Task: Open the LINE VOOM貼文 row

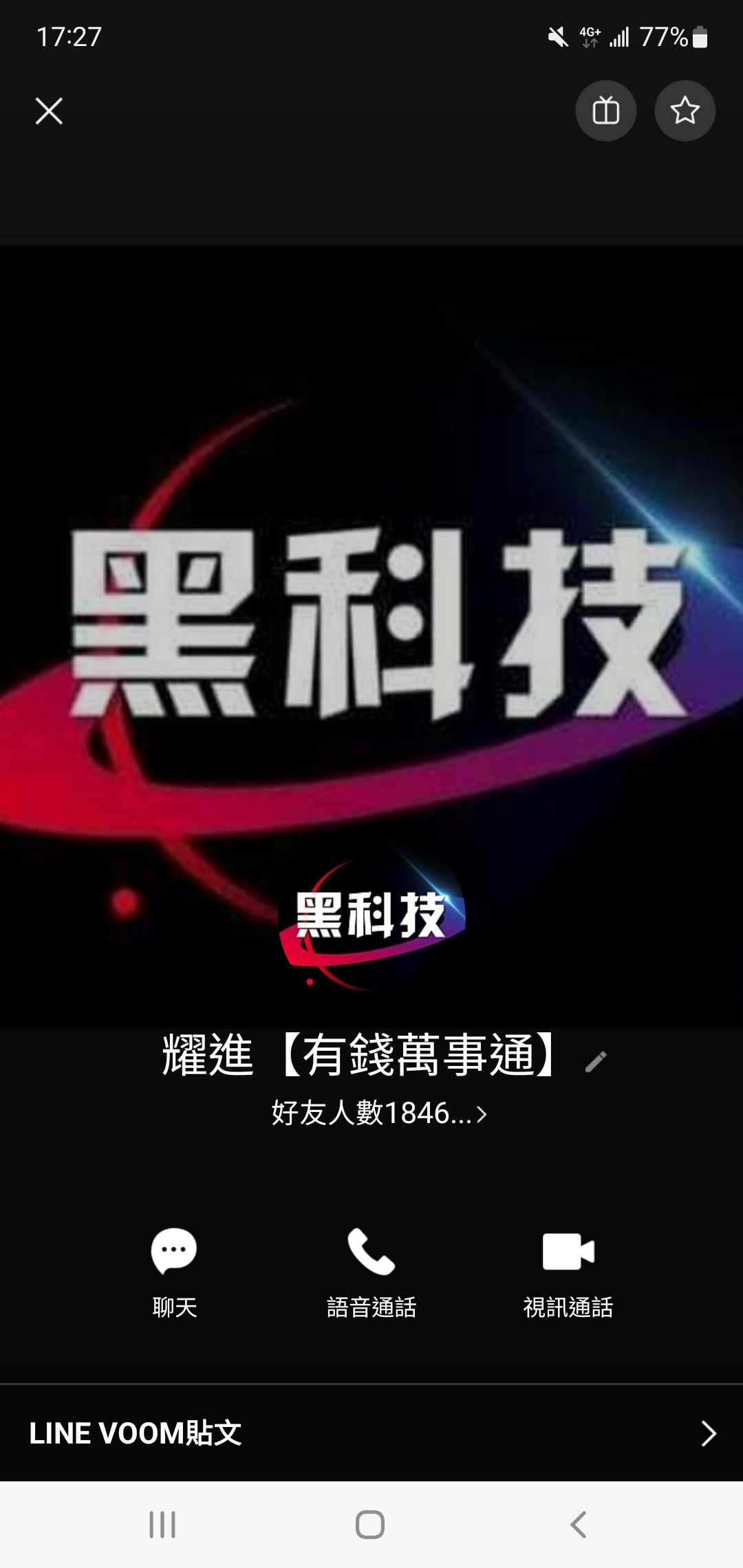Action: 371,1433
